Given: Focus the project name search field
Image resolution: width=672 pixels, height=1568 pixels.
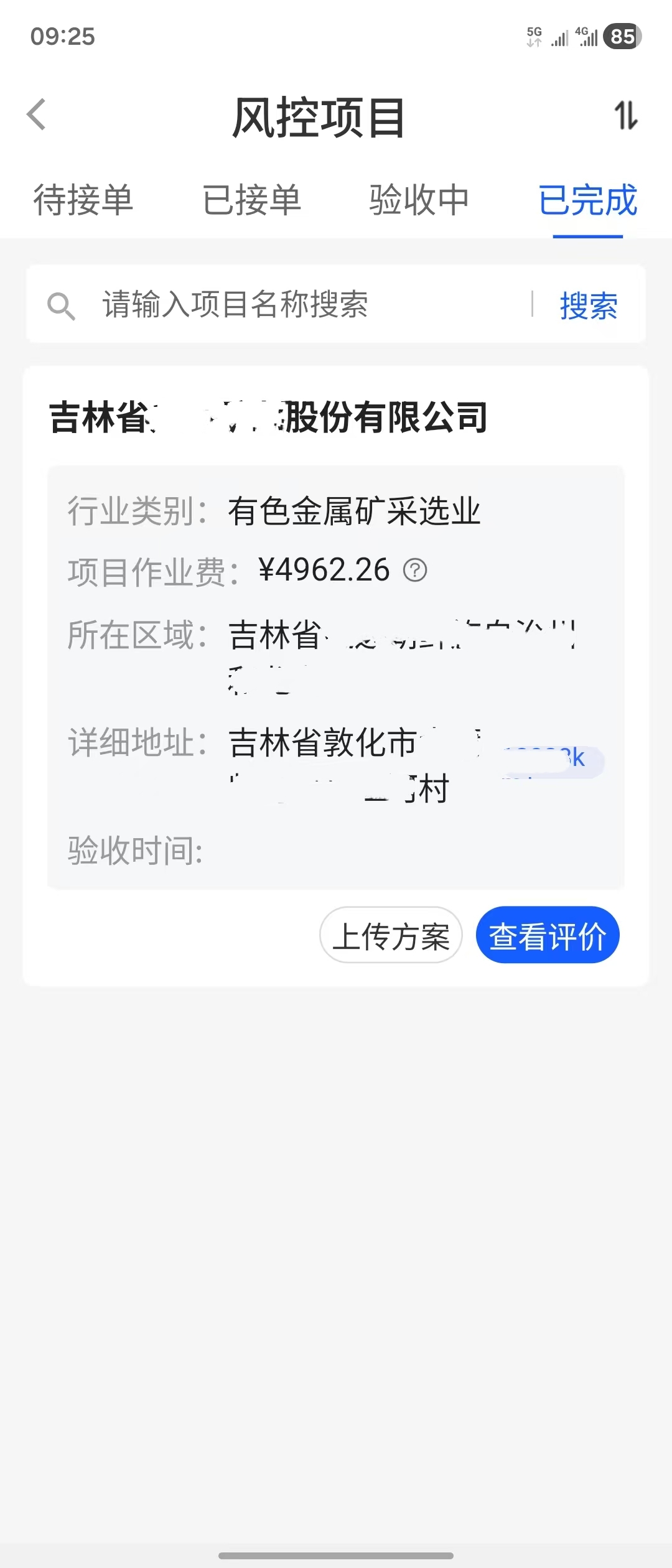Looking at the screenshot, I should [x=299, y=305].
